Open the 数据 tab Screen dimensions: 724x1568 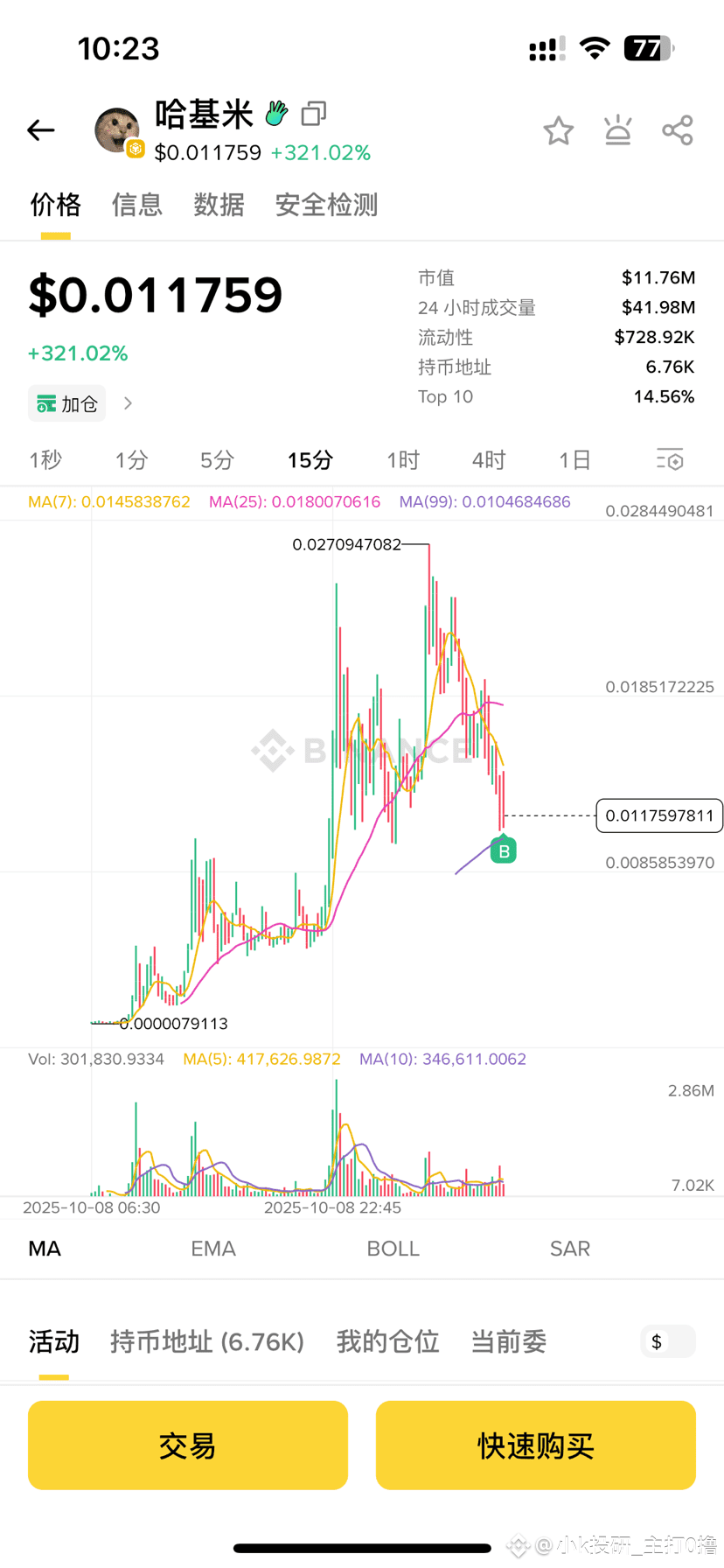219,205
